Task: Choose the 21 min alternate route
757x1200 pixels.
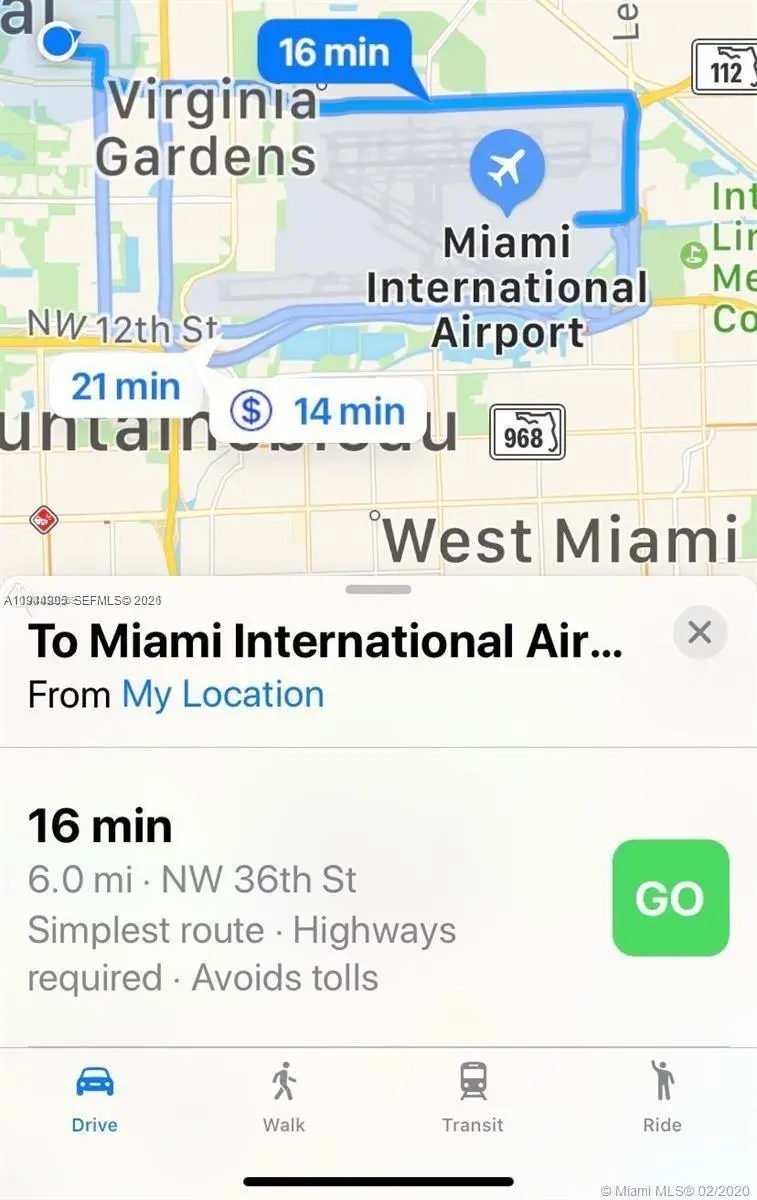Action: (125, 386)
